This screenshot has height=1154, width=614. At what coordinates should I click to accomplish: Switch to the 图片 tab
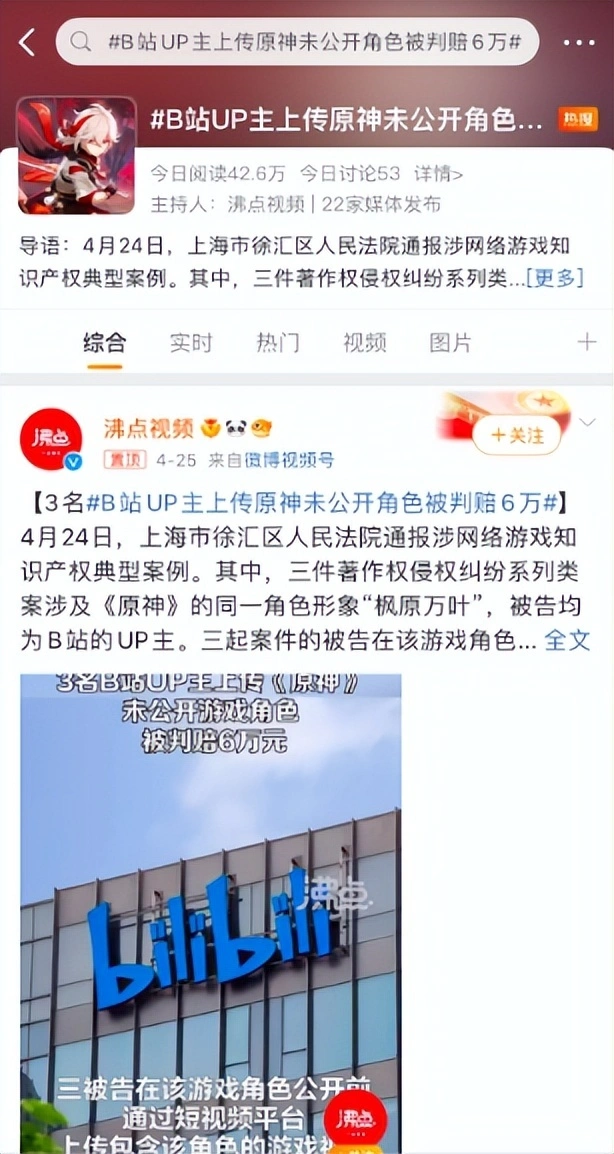[x=450, y=343]
